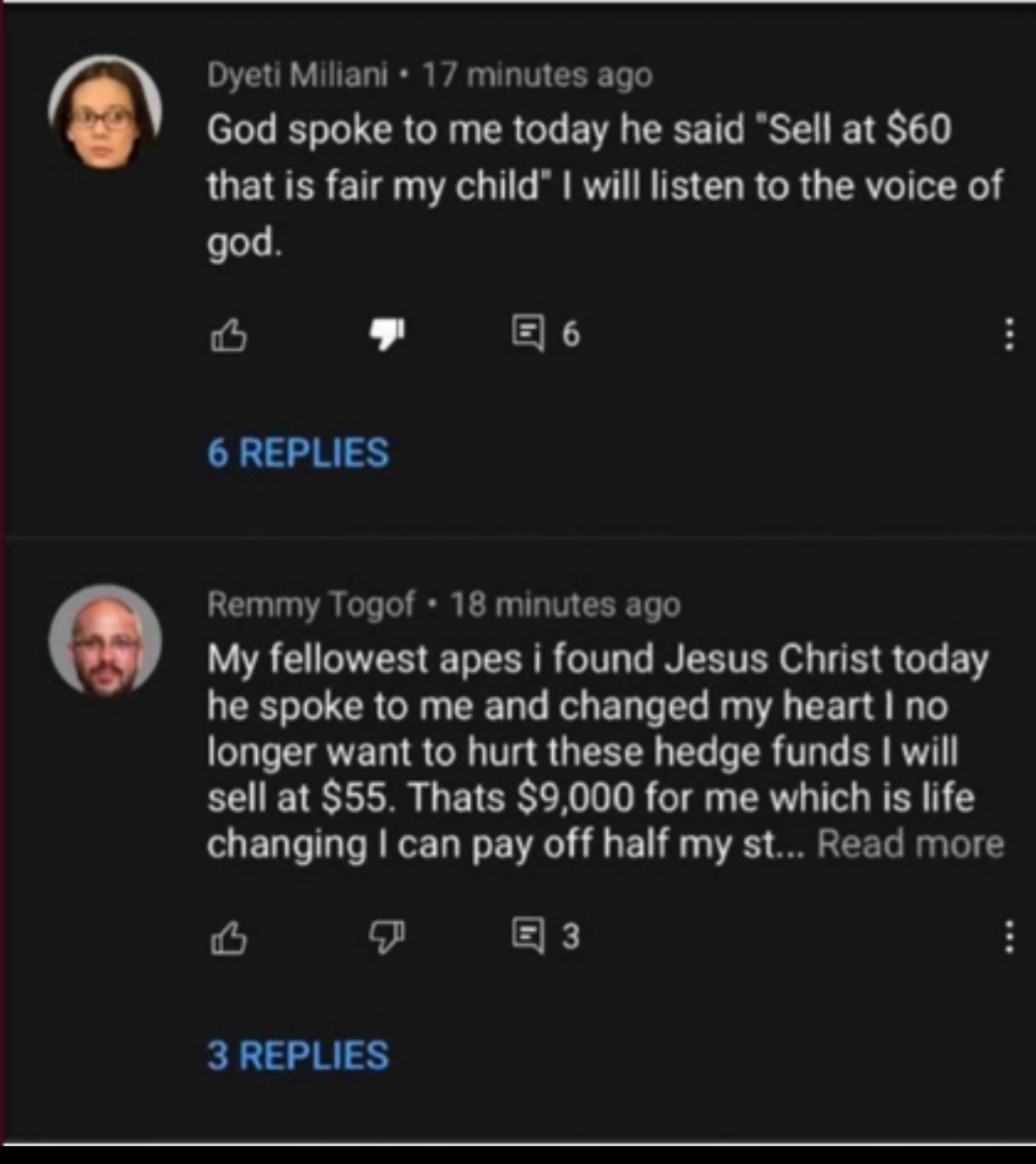Dislike Dyeti Miliani's comment
The image size is (1036, 1164).
[x=387, y=336]
